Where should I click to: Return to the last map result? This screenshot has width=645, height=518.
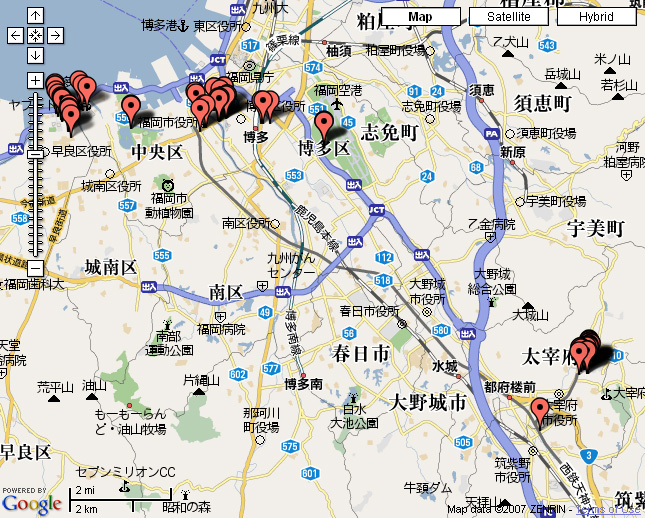(x=35, y=35)
